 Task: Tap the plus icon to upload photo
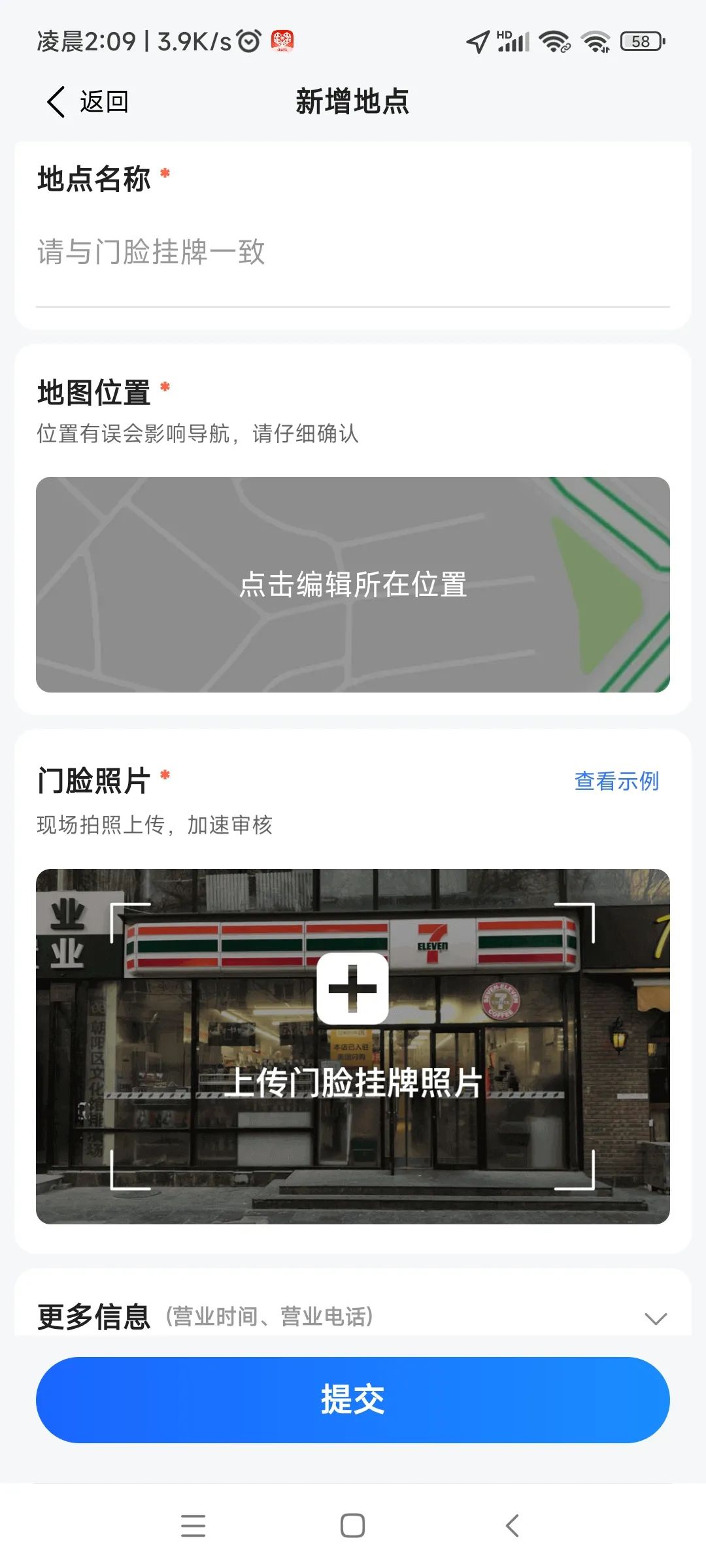pos(353,988)
